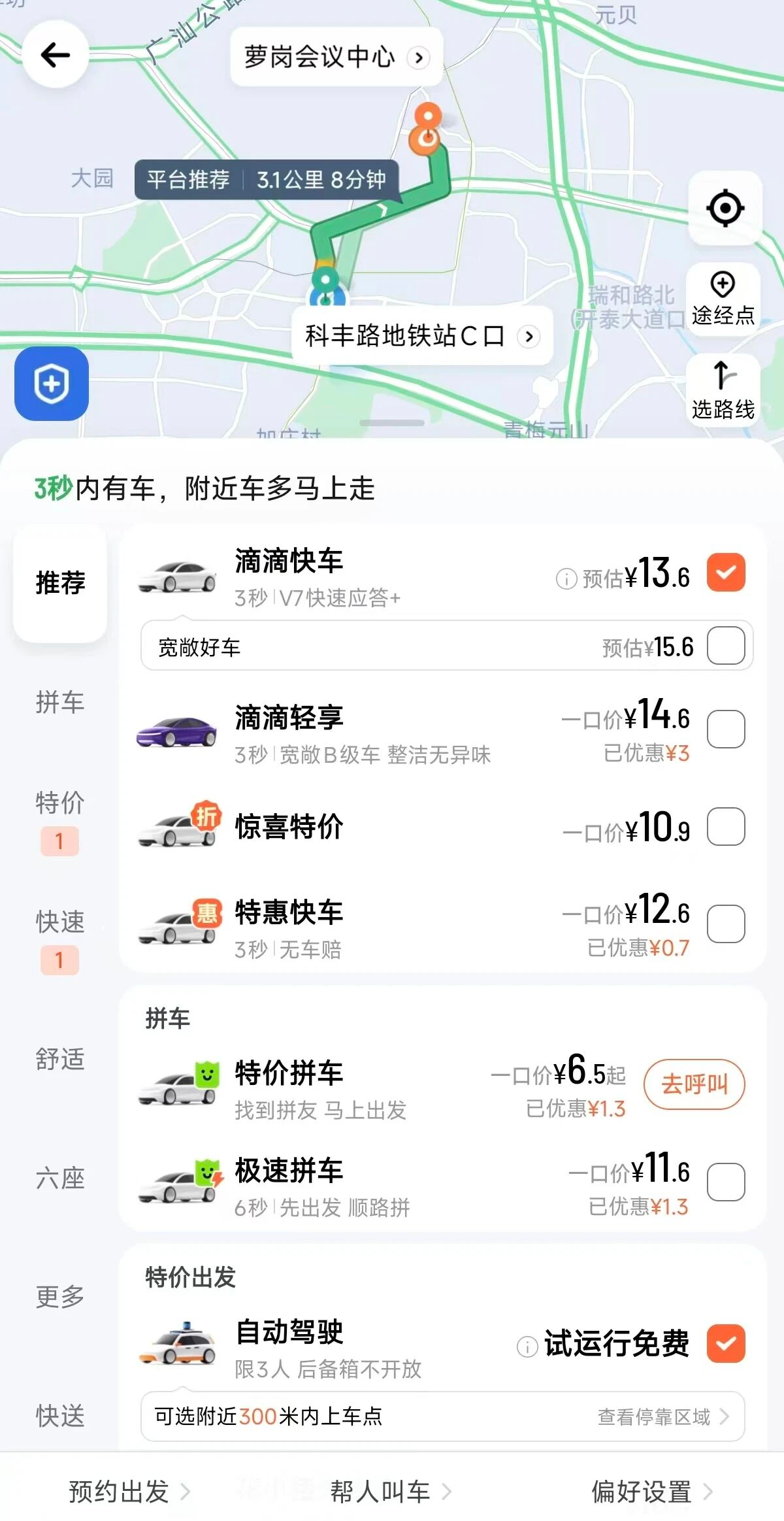
Task: Open the blue safety shield icon
Action: pos(50,384)
